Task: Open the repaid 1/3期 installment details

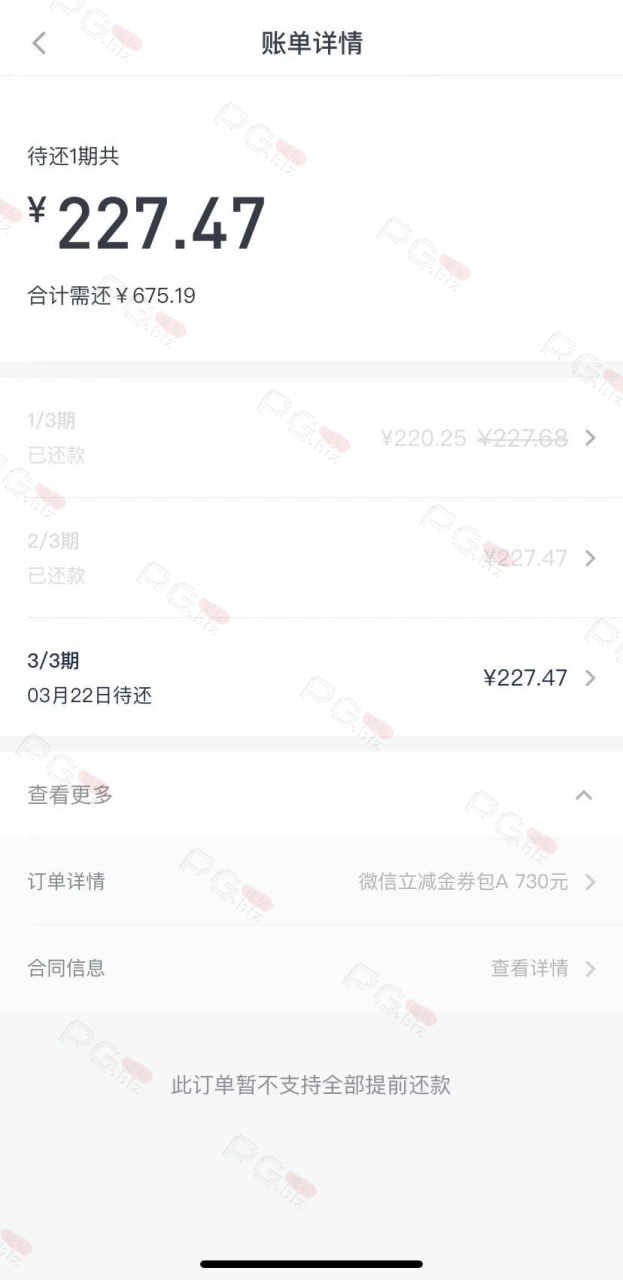Action: 311,438
